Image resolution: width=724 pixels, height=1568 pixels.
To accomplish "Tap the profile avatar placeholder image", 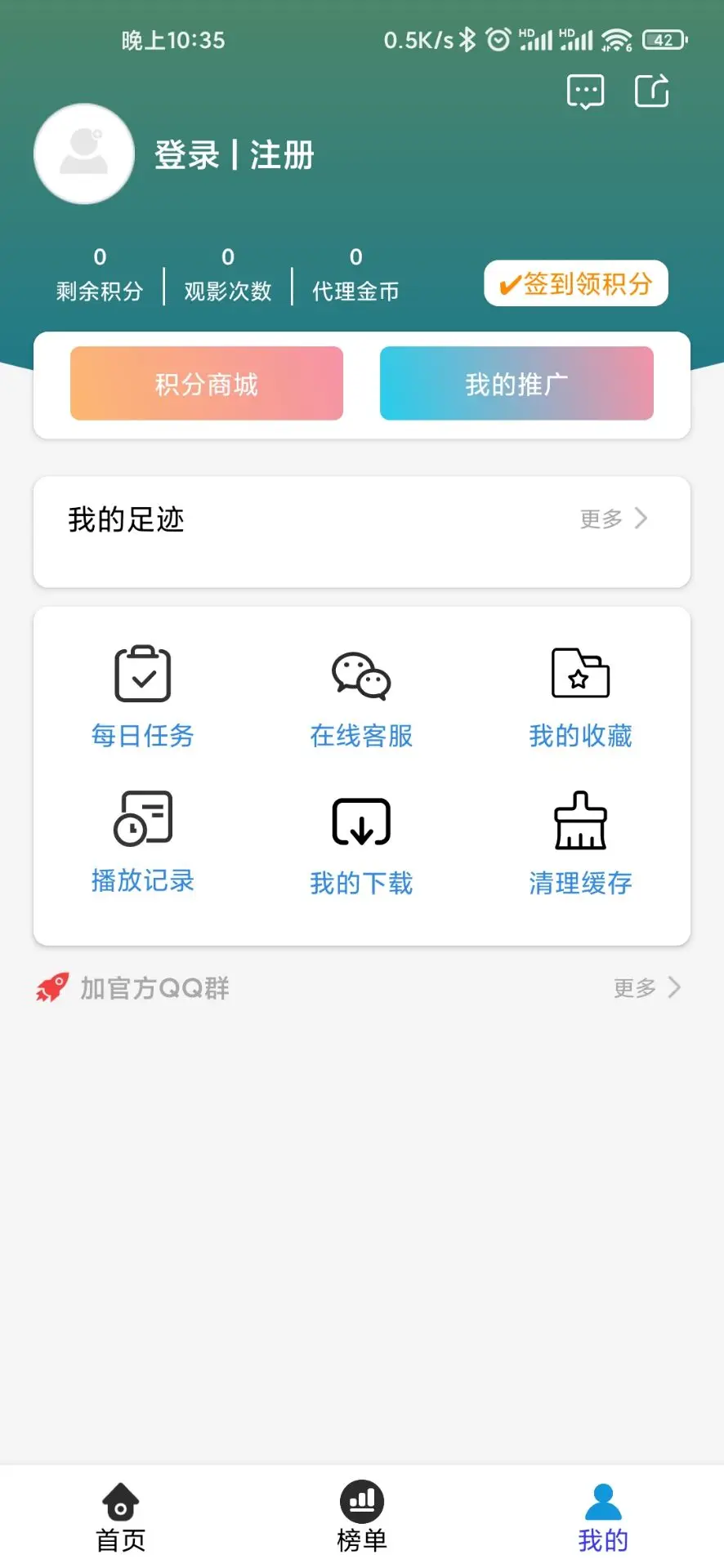I will (84, 154).
